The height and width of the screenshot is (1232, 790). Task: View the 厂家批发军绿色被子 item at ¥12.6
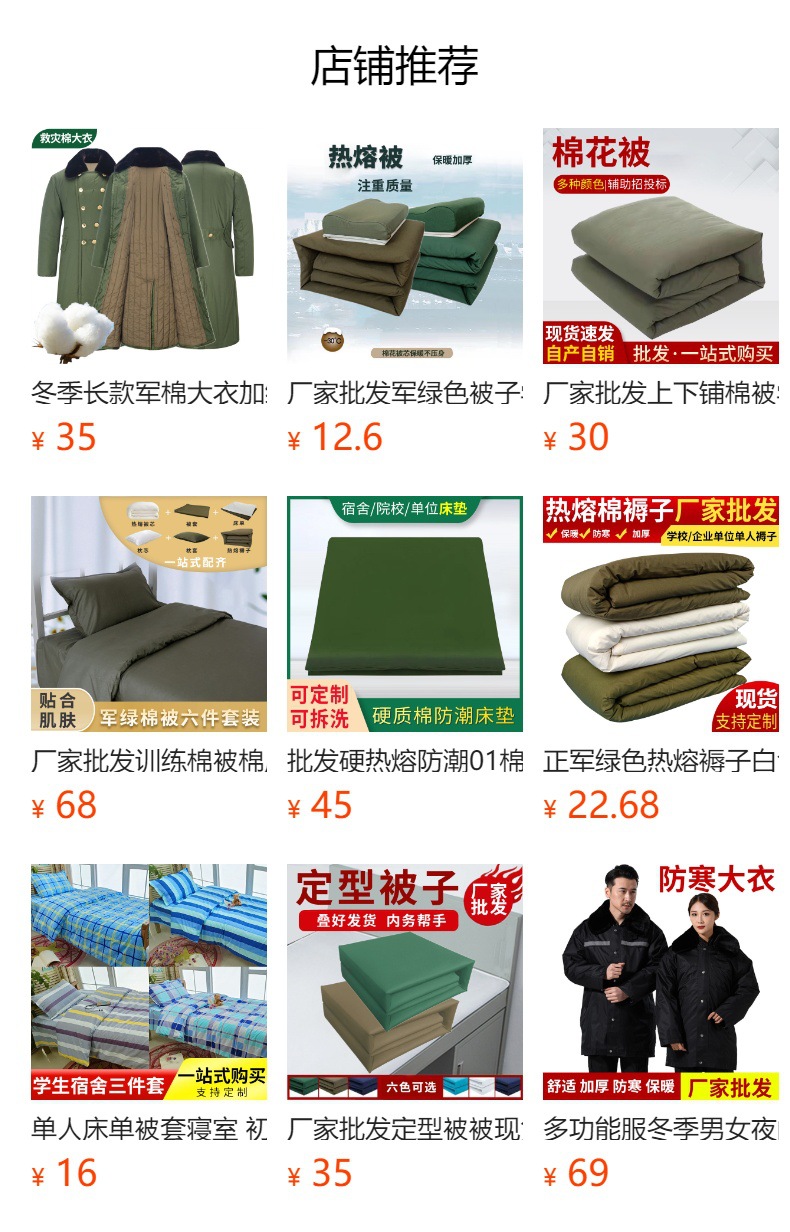(405, 246)
